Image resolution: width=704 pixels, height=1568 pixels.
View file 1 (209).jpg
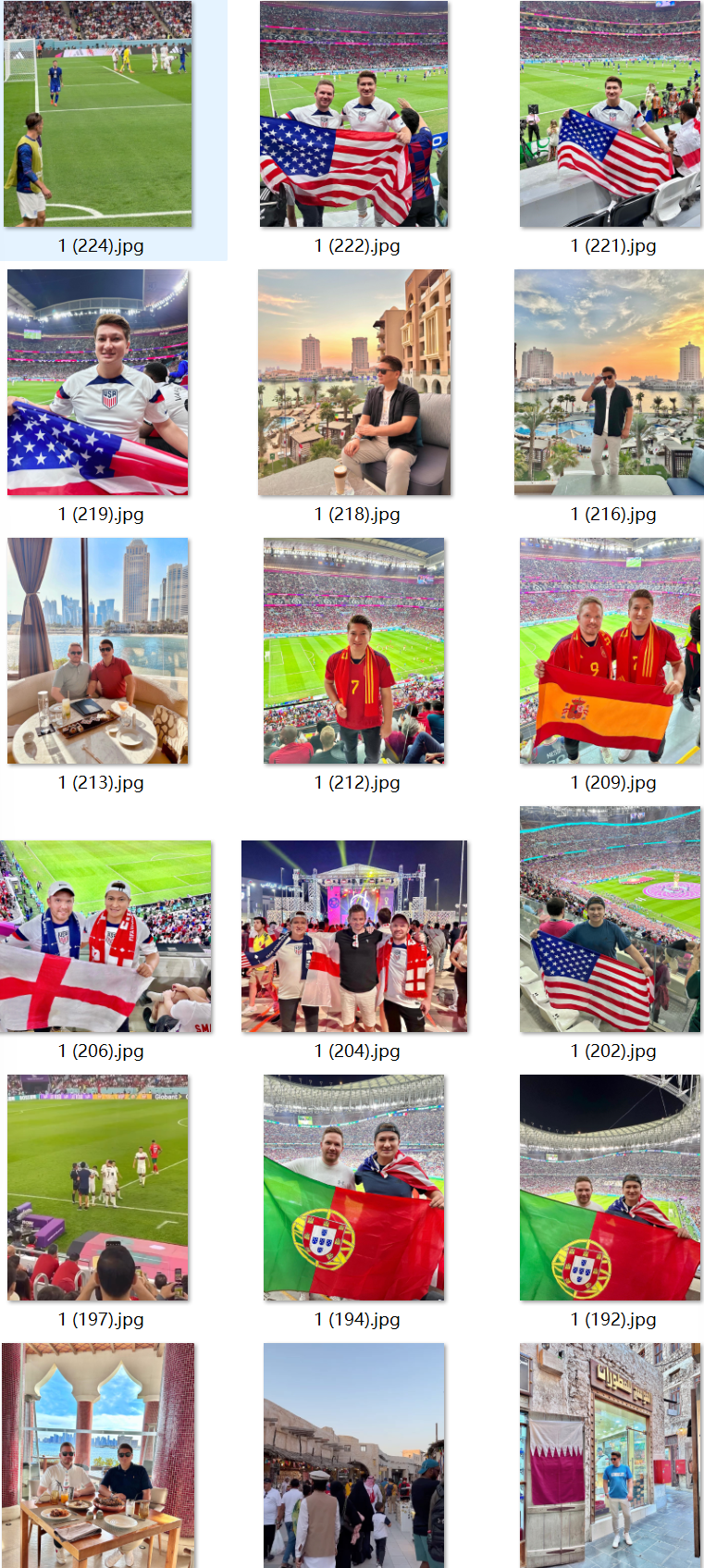pos(611,651)
